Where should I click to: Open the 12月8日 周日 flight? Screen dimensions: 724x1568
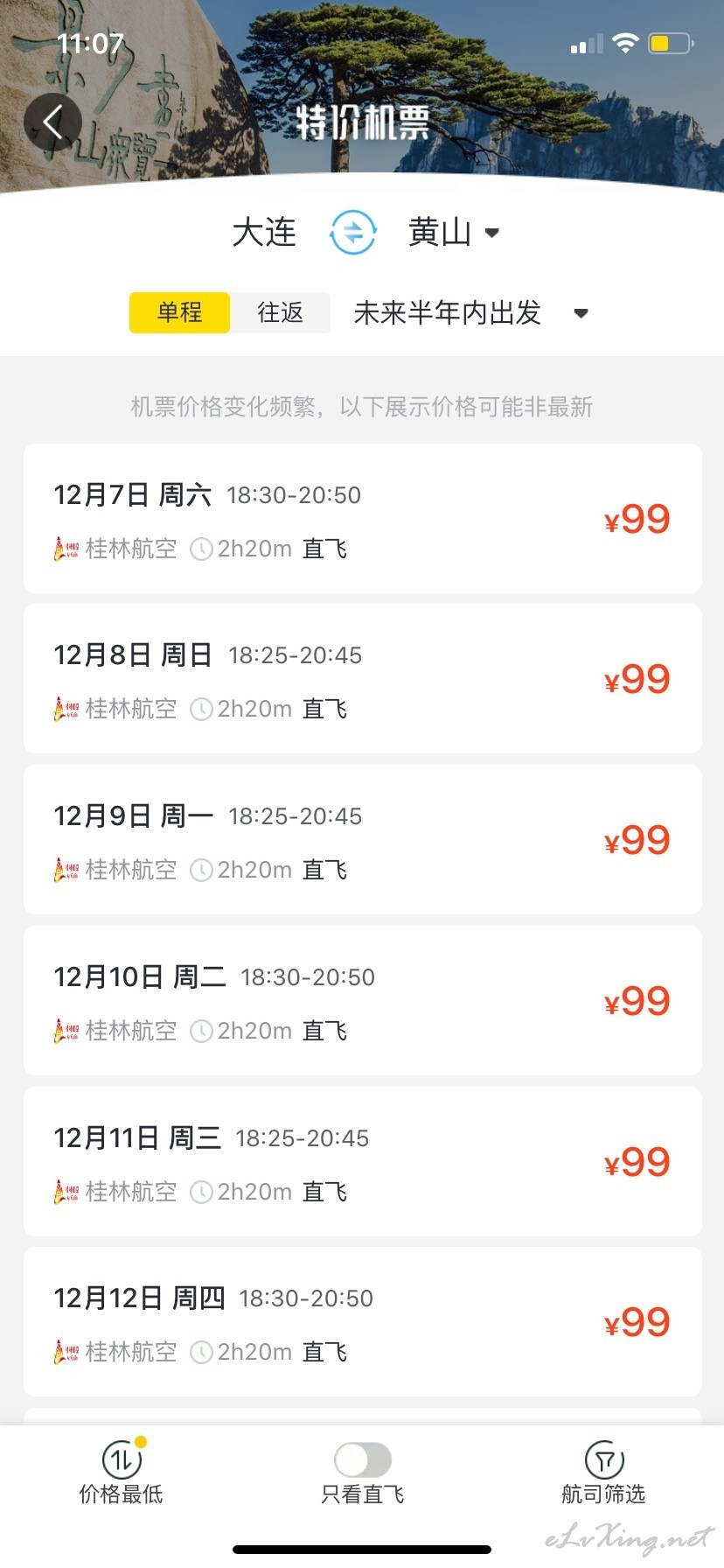pyautogui.click(x=362, y=679)
